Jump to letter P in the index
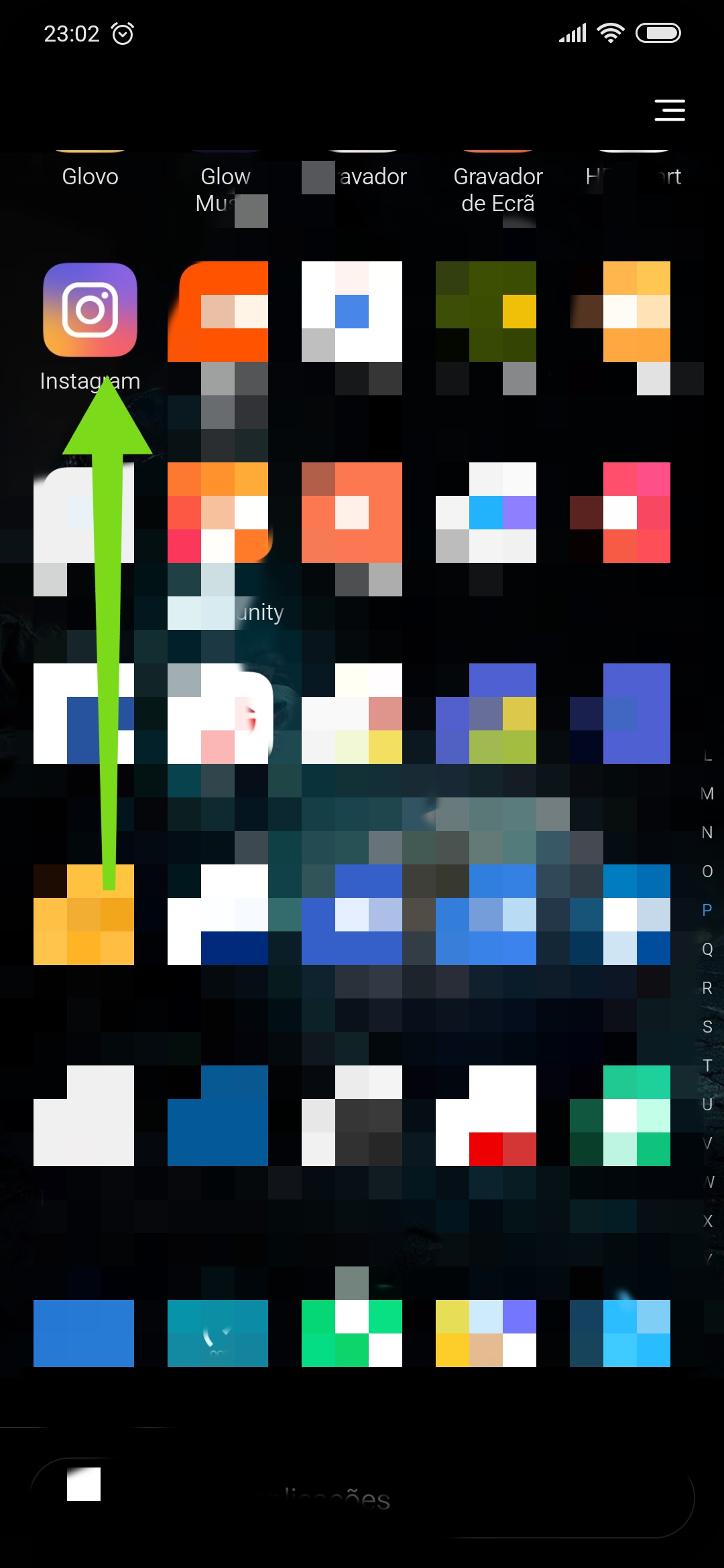 [707, 910]
